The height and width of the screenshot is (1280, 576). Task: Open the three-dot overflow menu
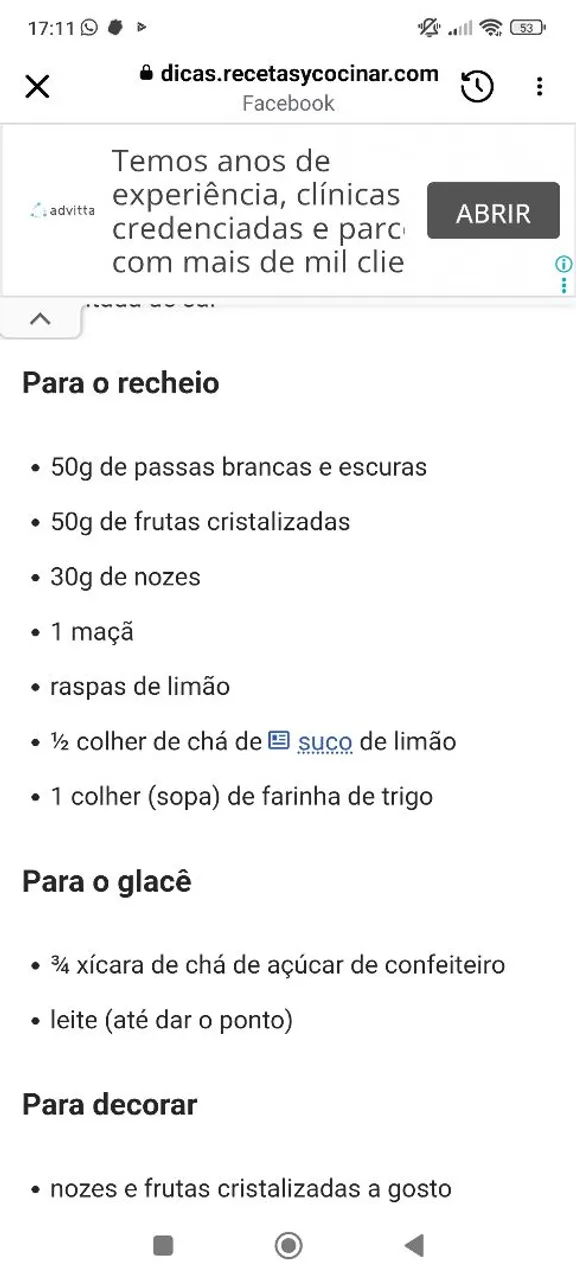539,87
